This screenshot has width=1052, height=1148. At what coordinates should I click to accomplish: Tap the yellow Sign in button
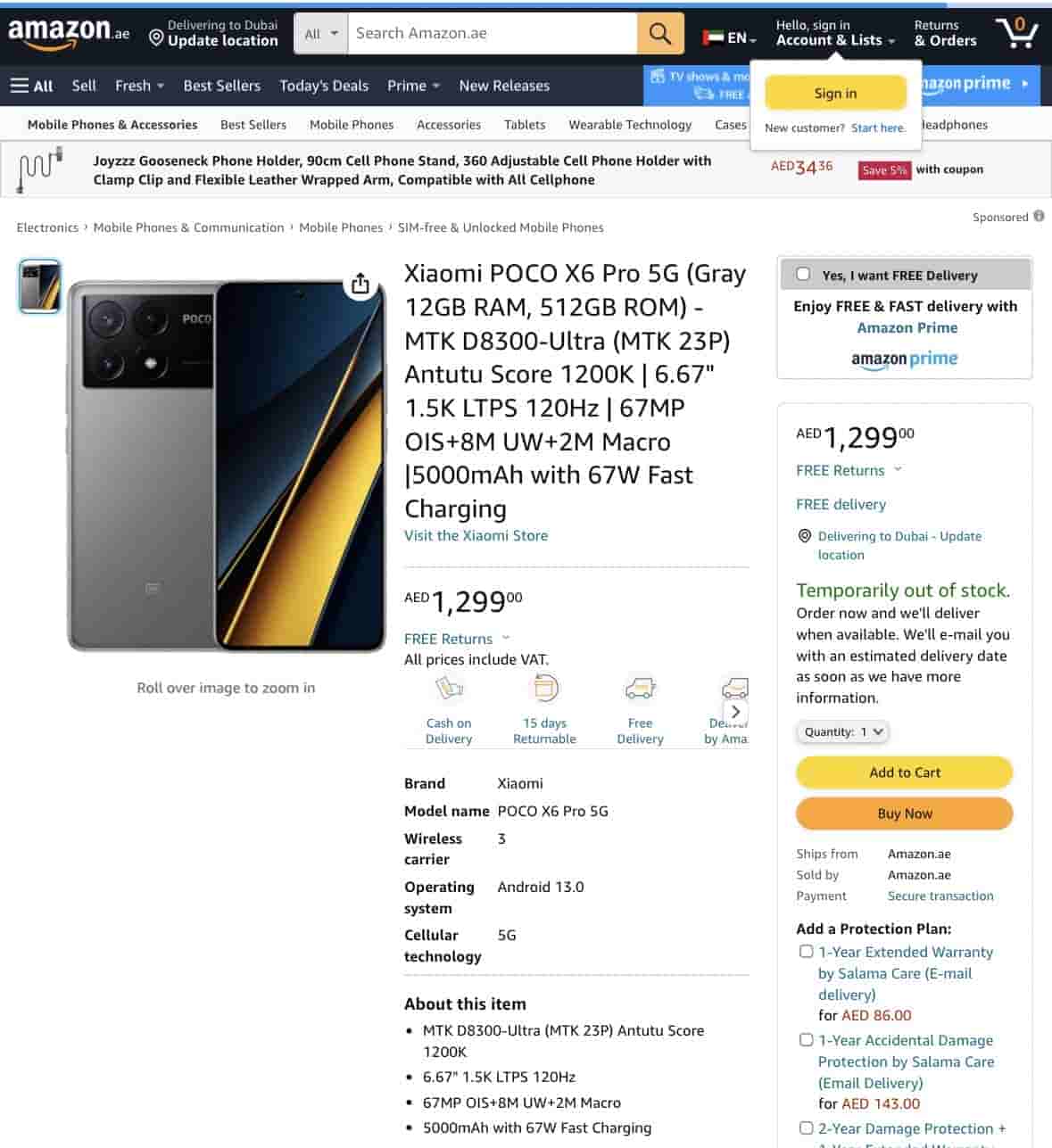[835, 93]
